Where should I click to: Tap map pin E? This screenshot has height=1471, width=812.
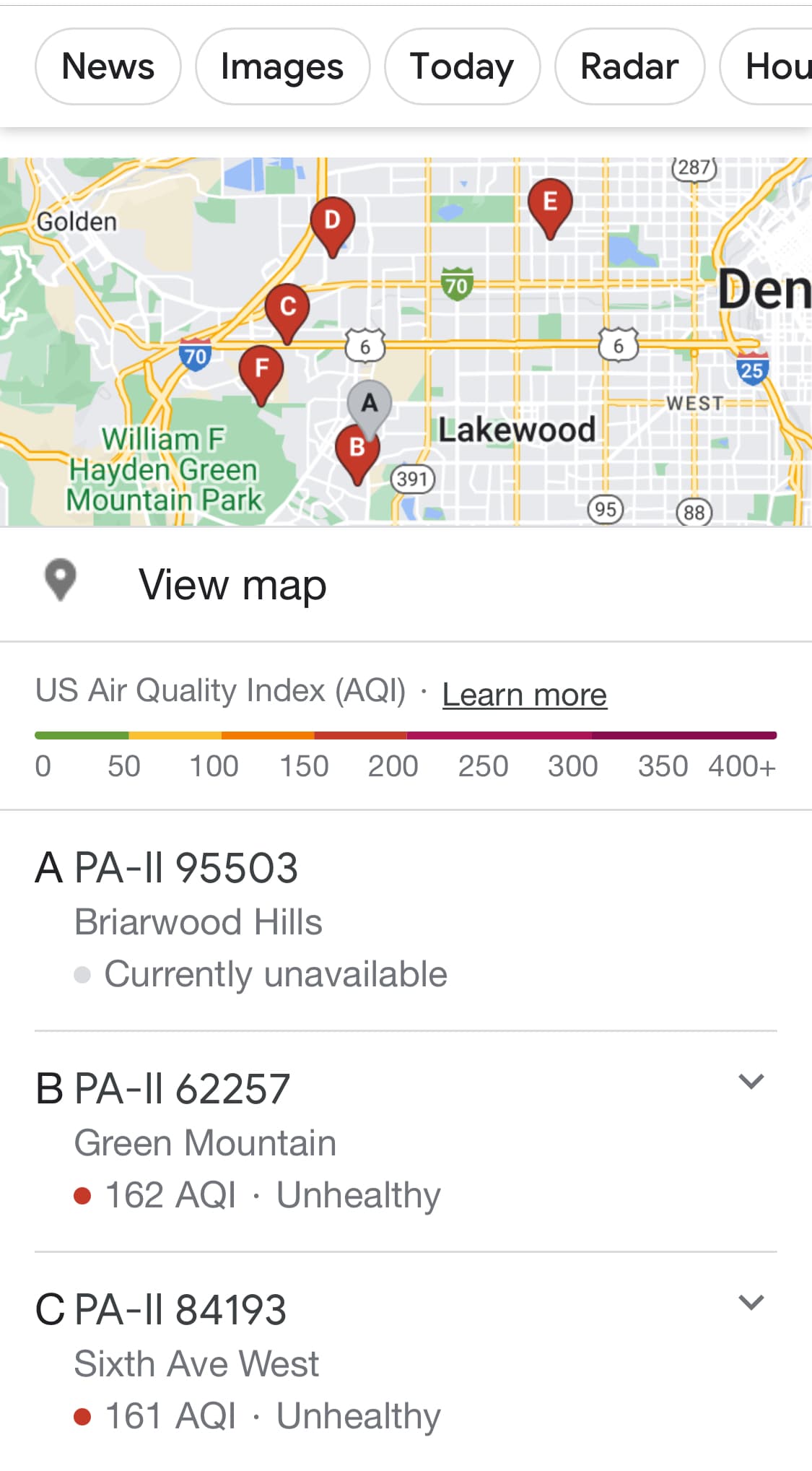point(550,203)
